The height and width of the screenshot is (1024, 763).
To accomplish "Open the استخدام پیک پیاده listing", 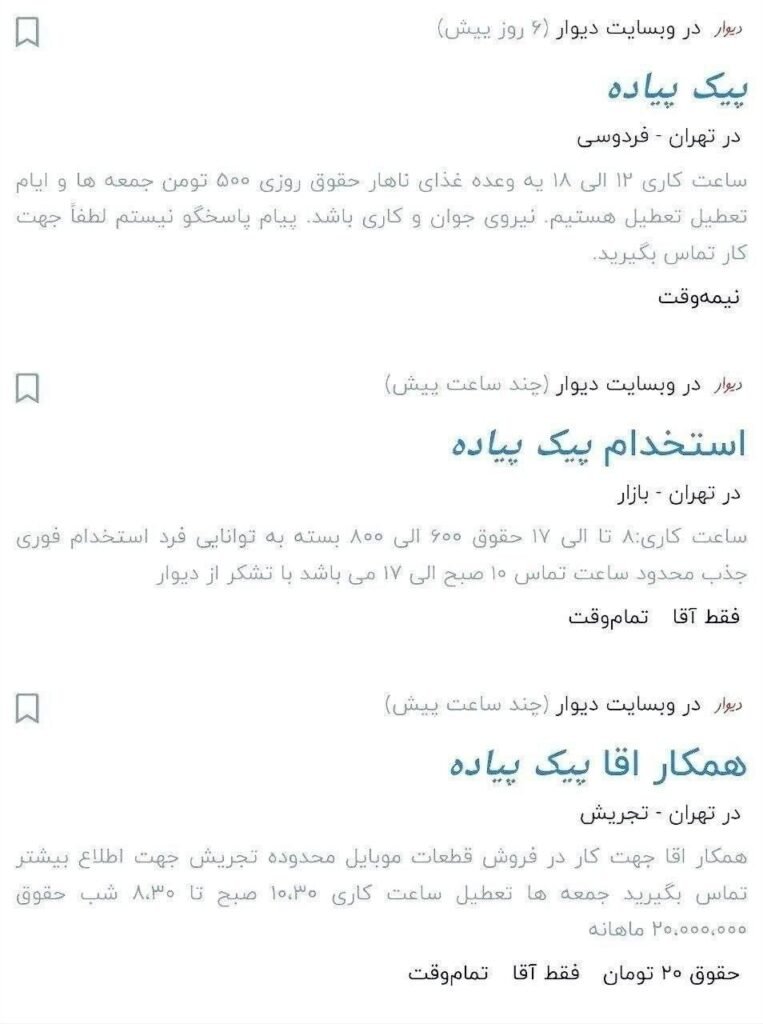I will tap(598, 445).
